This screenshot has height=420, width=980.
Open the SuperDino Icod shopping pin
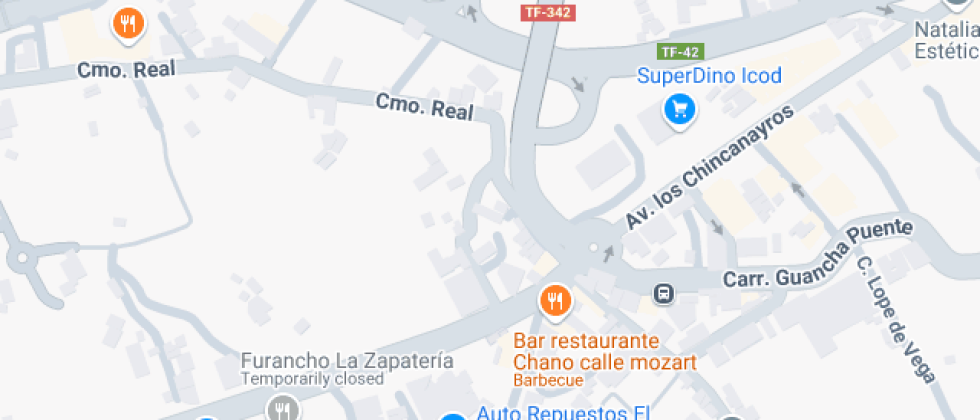(x=680, y=108)
